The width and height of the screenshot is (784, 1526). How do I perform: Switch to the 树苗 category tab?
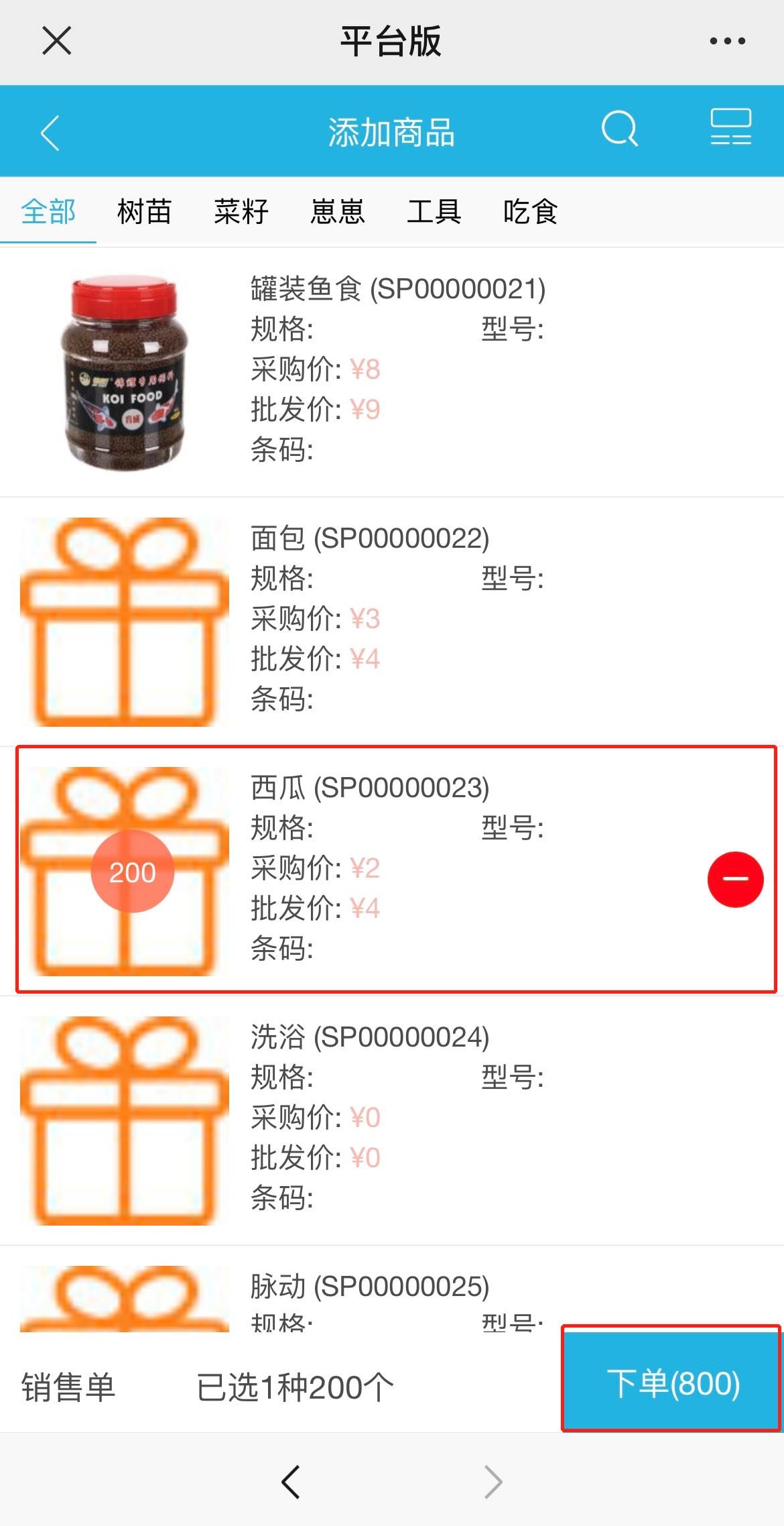[144, 212]
